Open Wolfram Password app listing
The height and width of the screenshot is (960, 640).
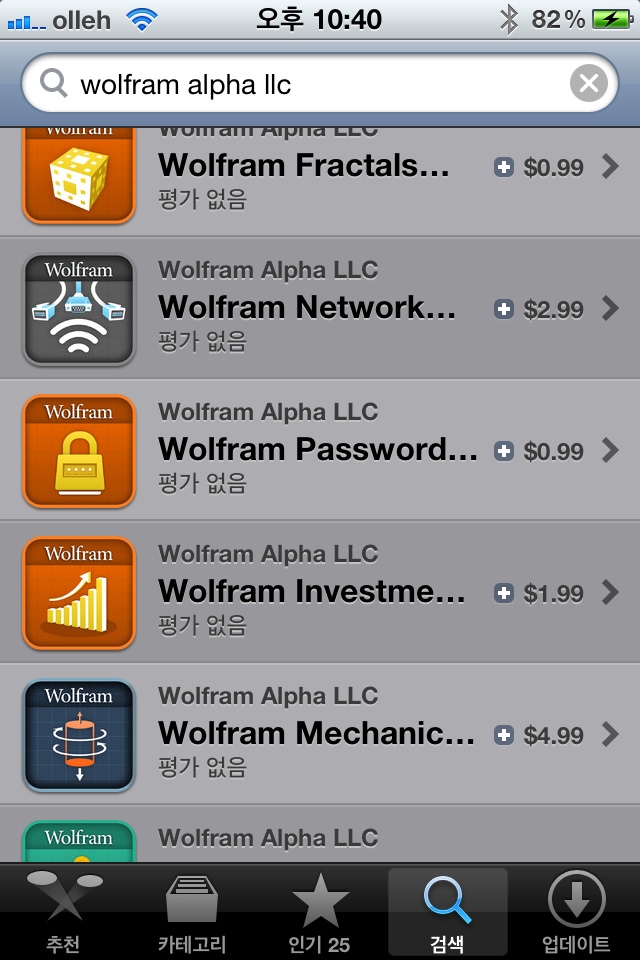click(320, 450)
